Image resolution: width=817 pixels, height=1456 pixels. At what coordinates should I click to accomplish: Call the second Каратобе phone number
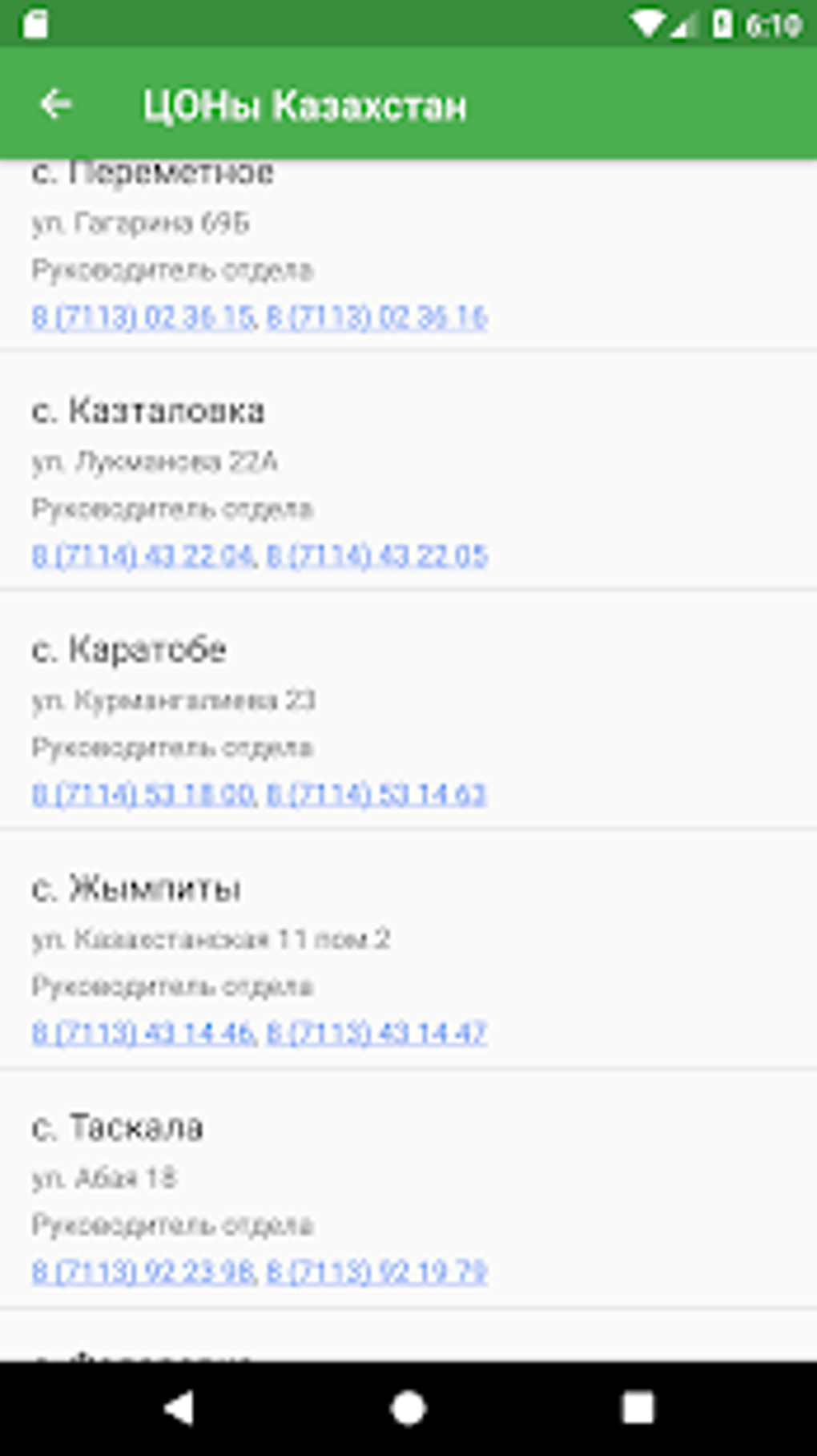[376, 794]
